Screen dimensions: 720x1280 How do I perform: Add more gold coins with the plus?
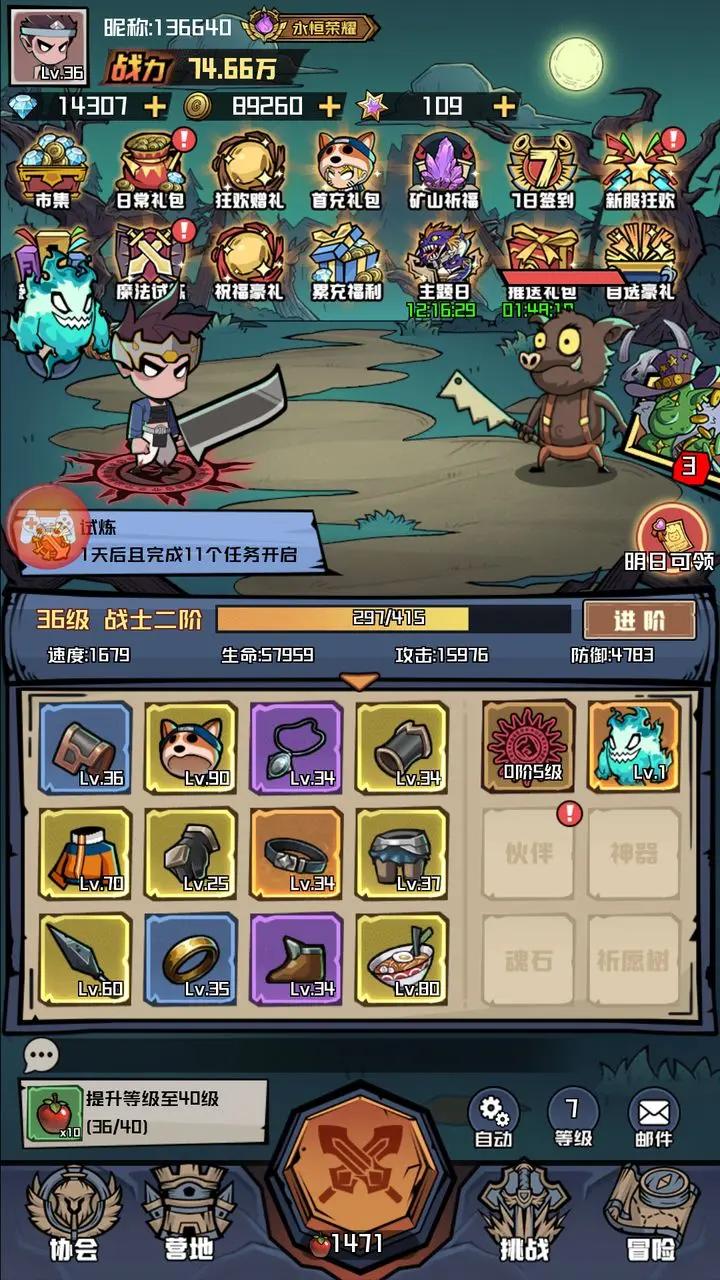(x=330, y=106)
